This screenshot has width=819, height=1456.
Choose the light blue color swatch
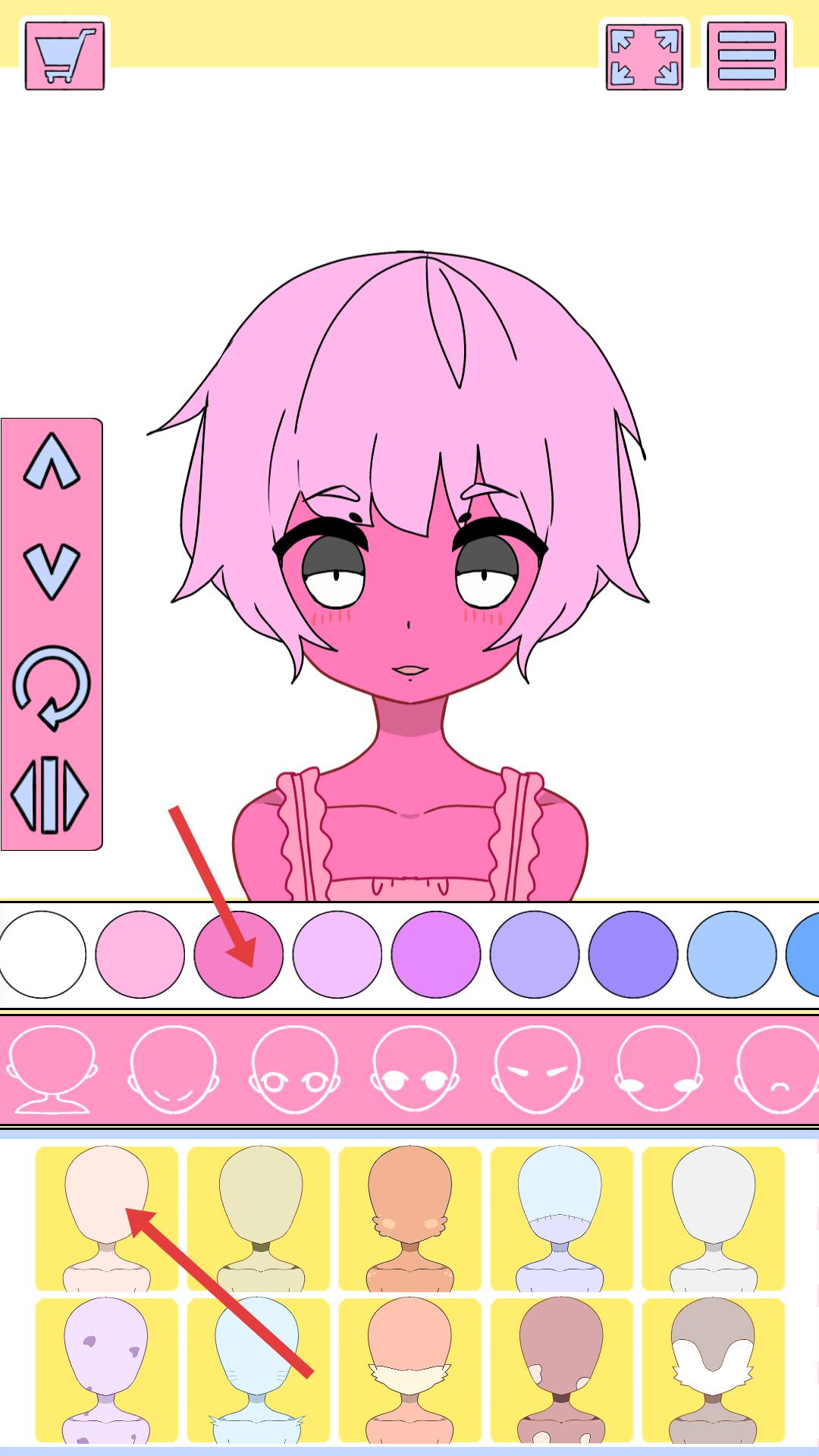point(732,955)
